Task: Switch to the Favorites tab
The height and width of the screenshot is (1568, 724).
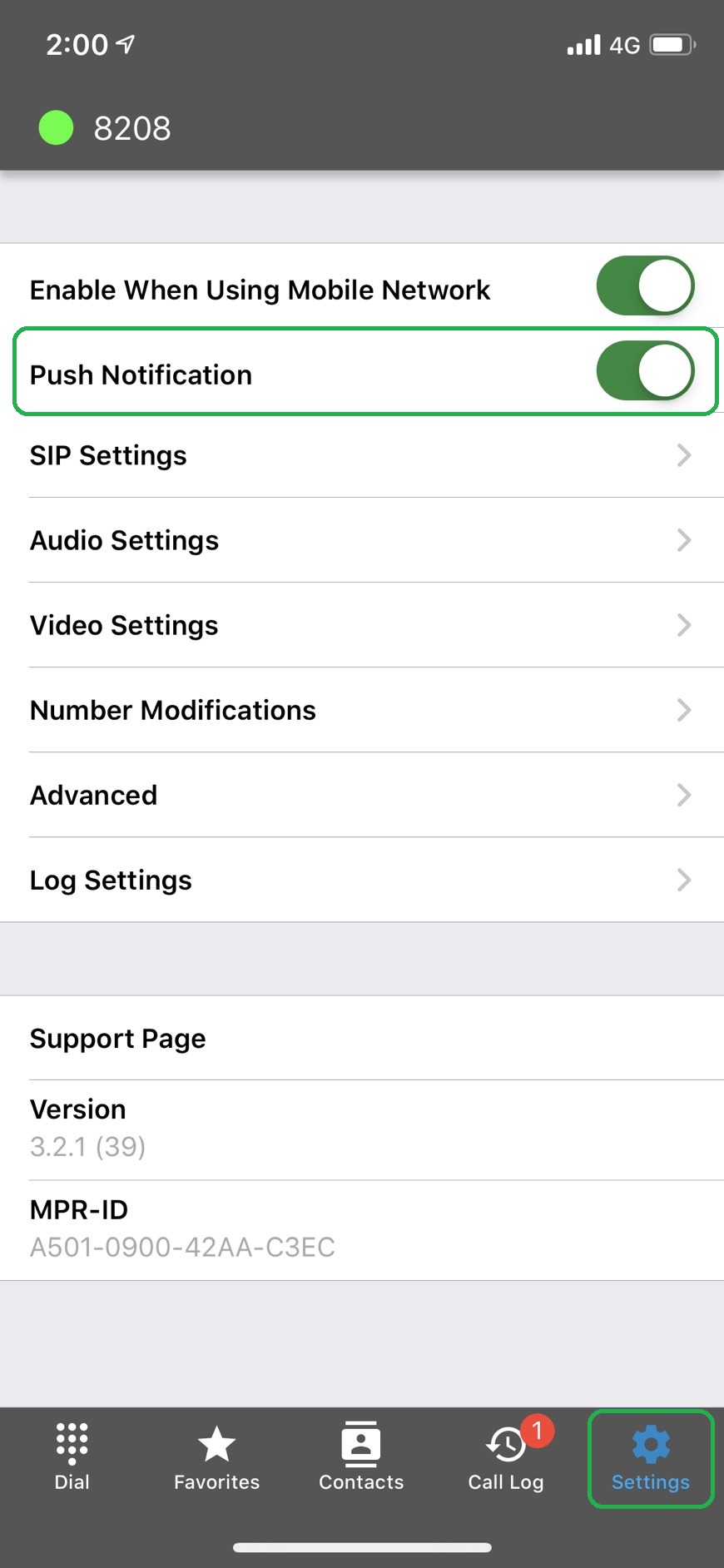Action: [x=216, y=1457]
